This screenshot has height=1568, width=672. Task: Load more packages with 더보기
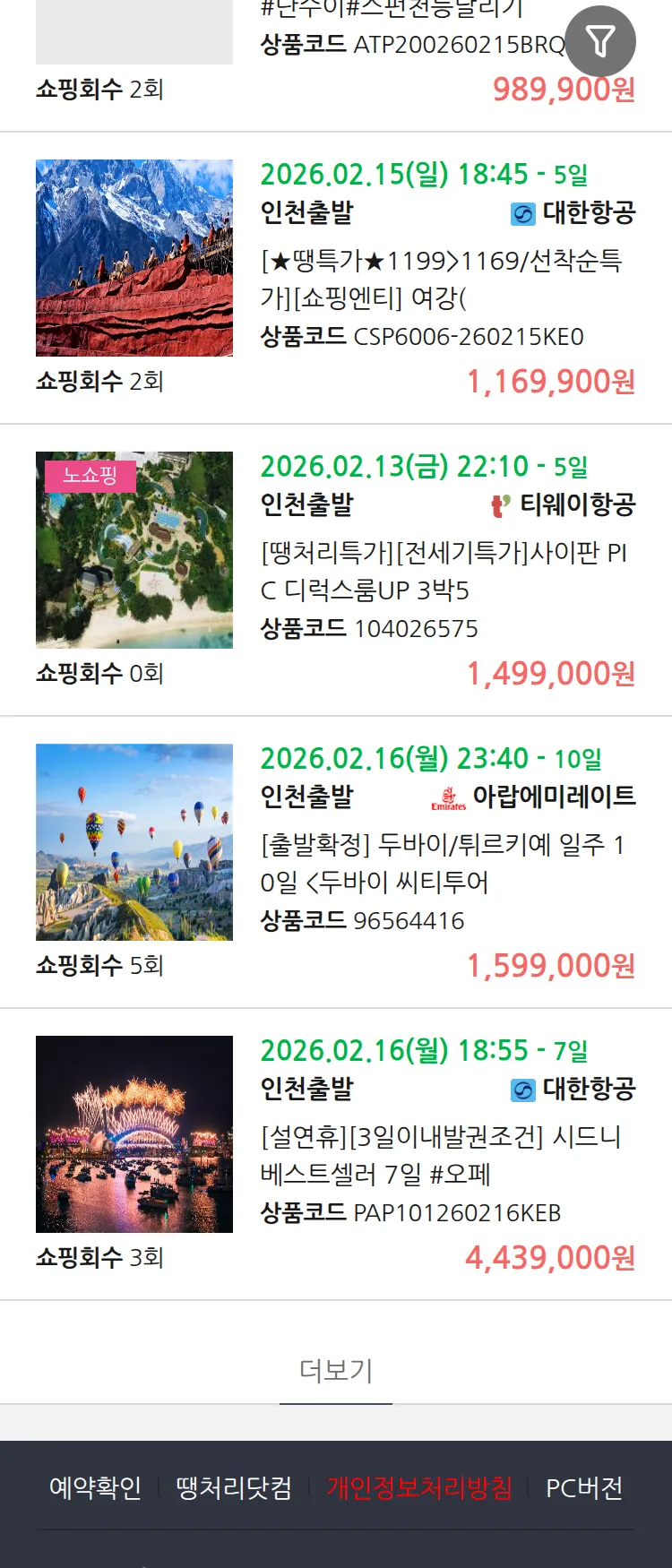pyautogui.click(x=336, y=1370)
